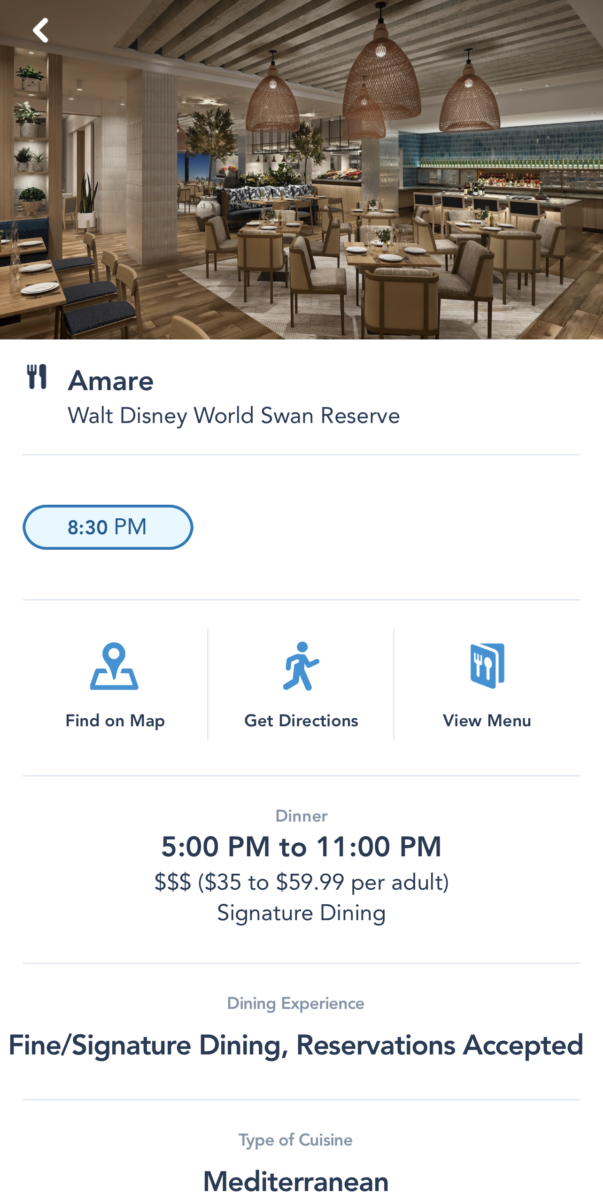Screen dimensions: 603x1200
Task: View the restaurant menu
Action: [487, 685]
